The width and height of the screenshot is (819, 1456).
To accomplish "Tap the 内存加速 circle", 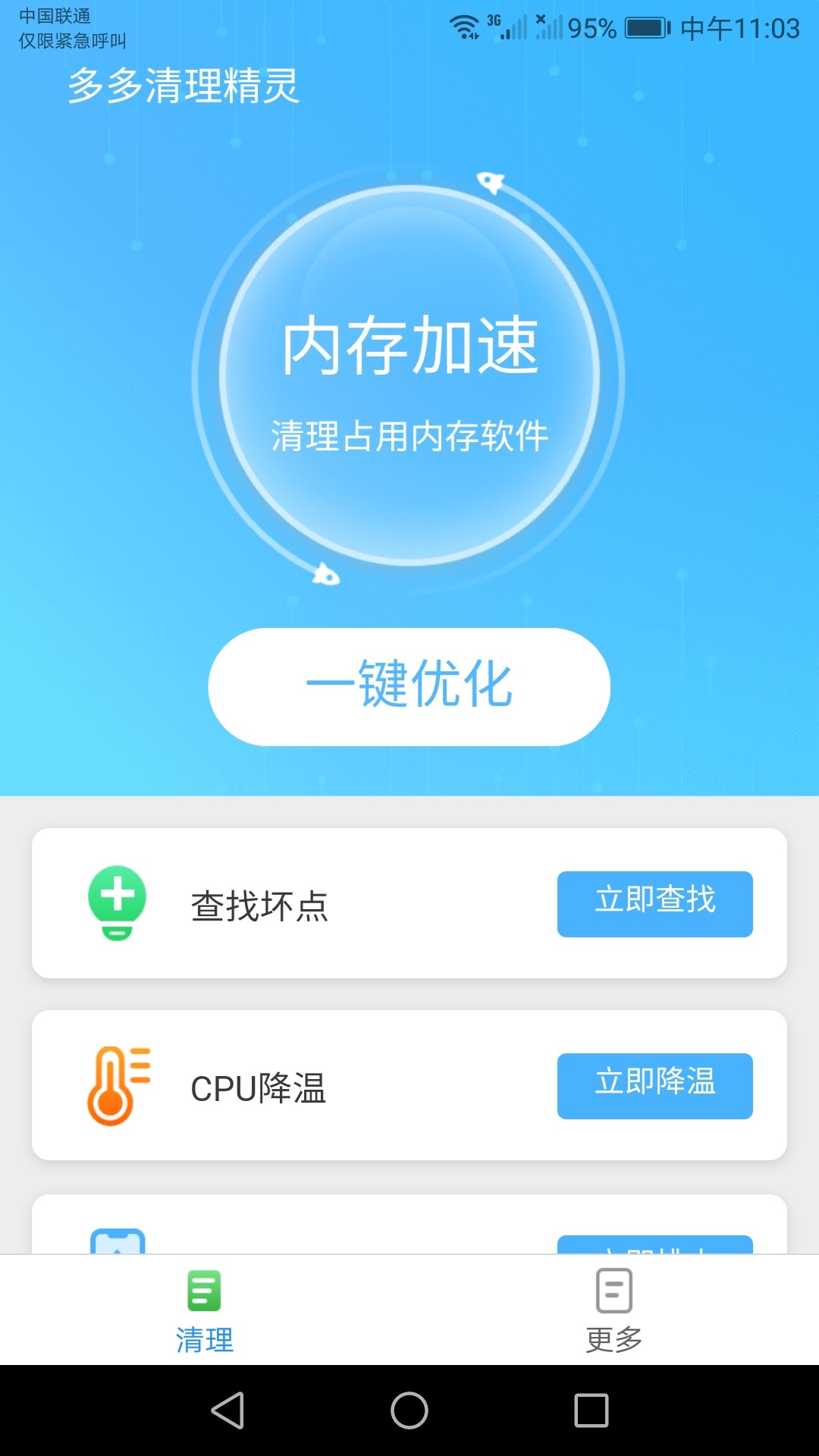I will (x=409, y=379).
